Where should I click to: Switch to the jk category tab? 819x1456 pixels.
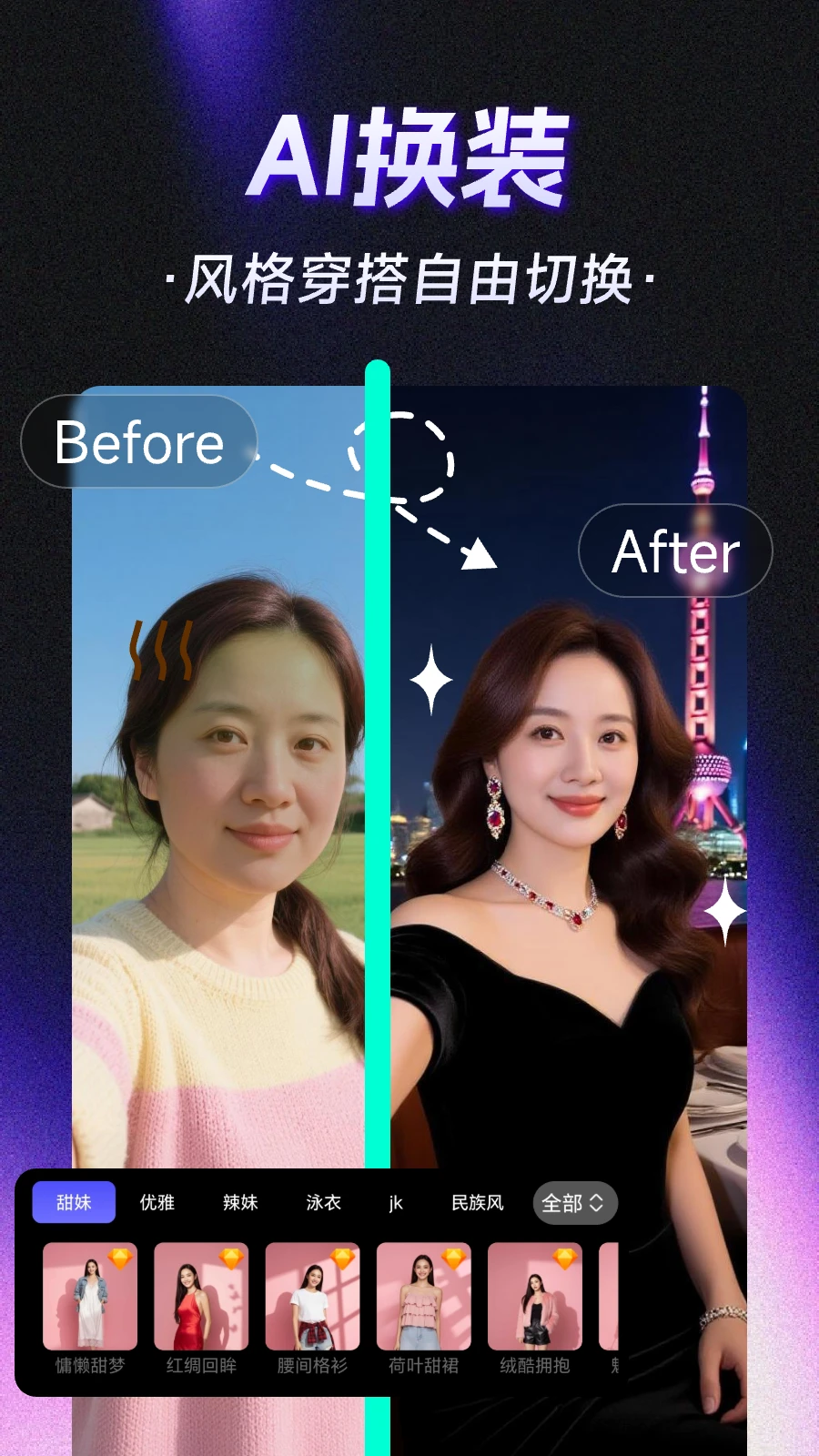pos(395,1203)
